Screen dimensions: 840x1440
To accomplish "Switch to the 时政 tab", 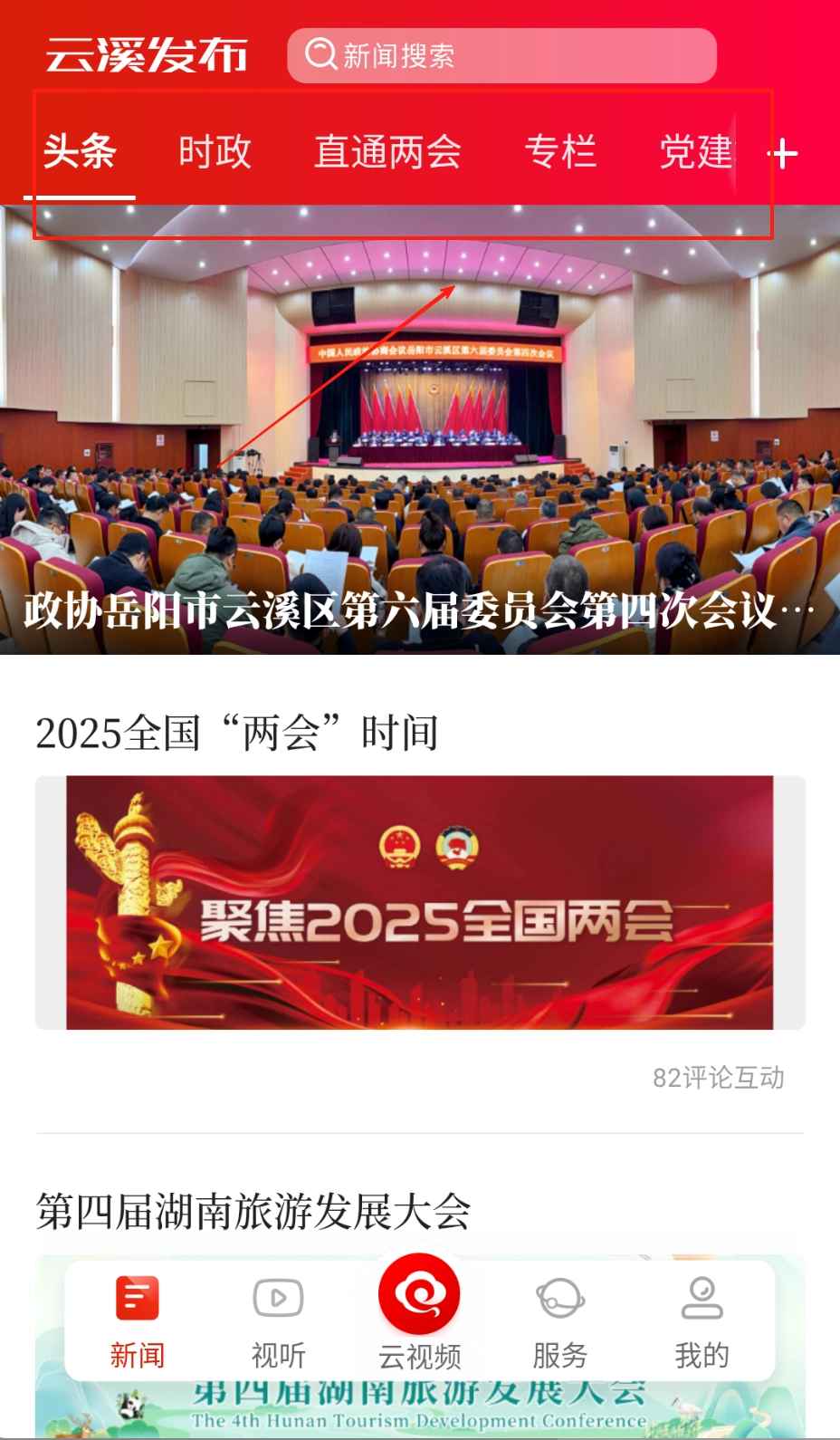I will point(215,152).
